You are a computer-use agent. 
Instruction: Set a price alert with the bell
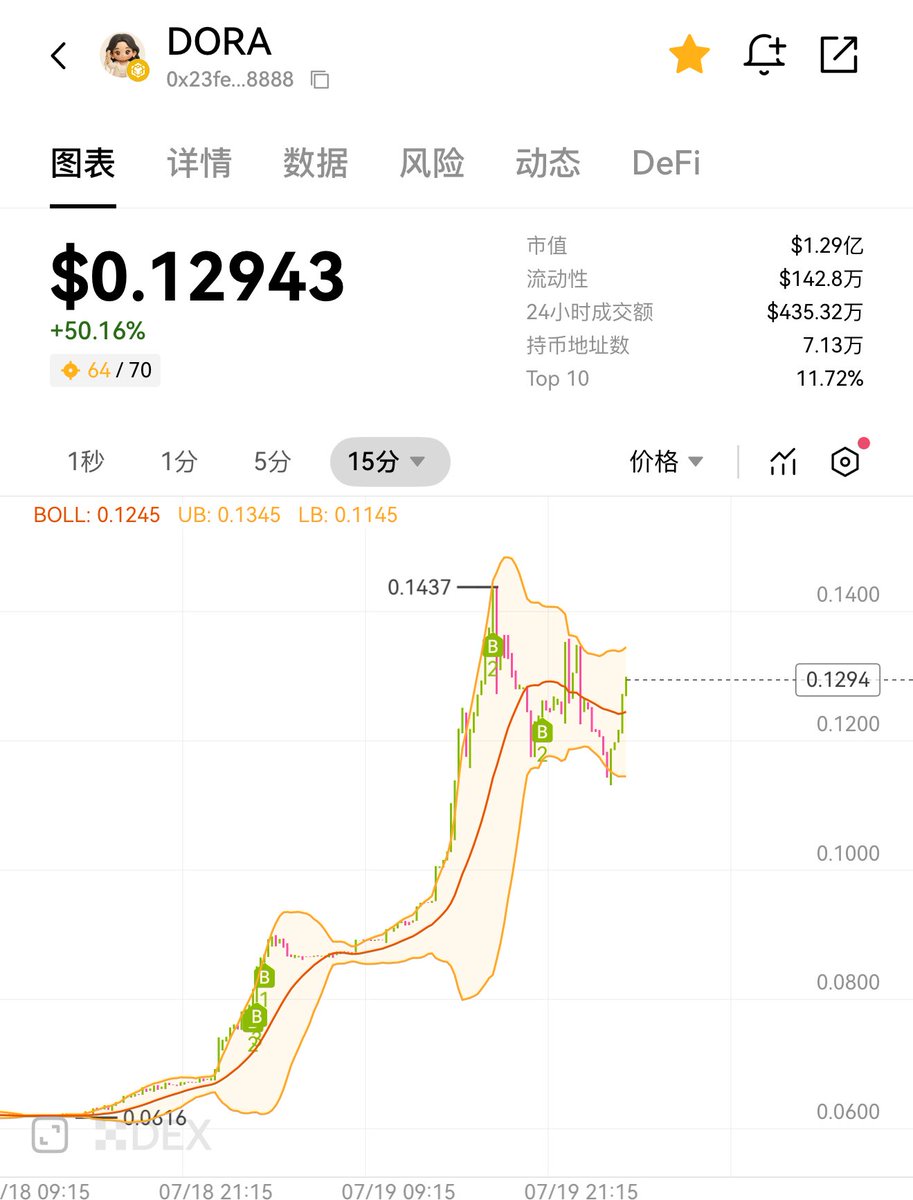pyautogui.click(x=765, y=55)
